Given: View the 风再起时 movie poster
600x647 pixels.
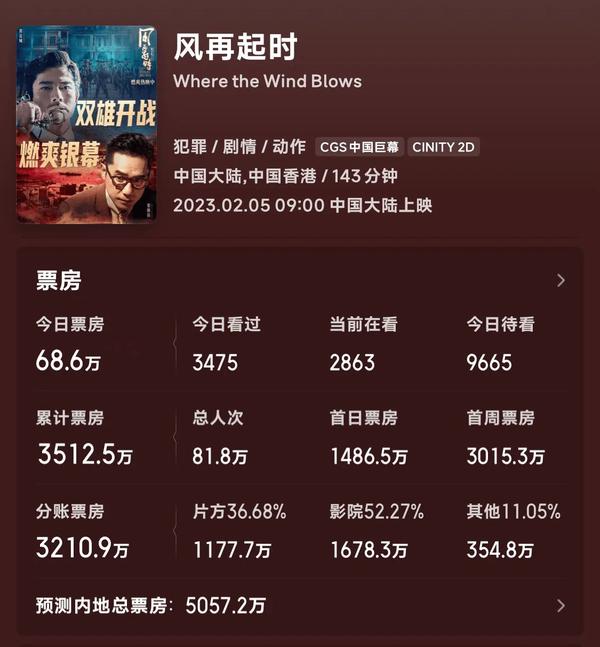Looking at the screenshot, I should [x=86, y=123].
